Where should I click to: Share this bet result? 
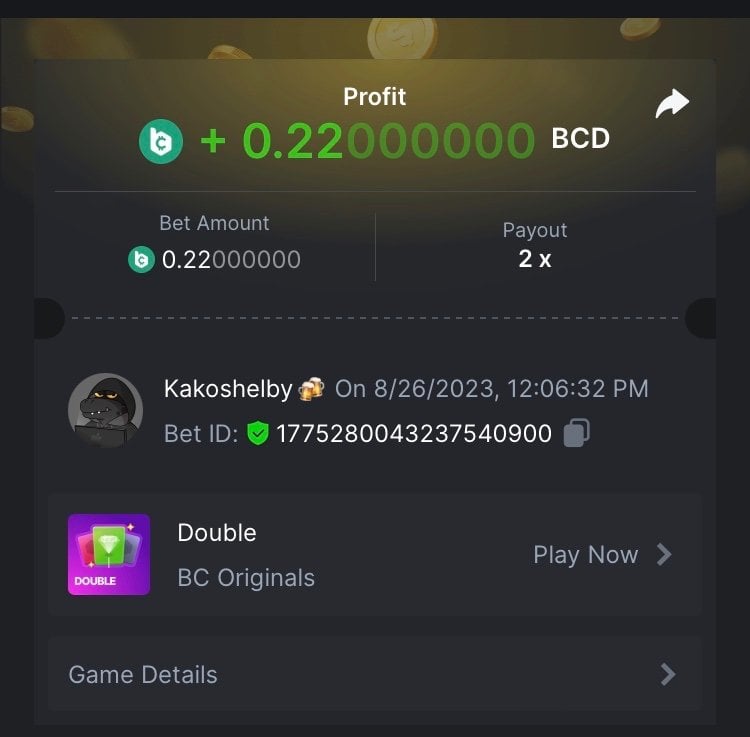(672, 103)
